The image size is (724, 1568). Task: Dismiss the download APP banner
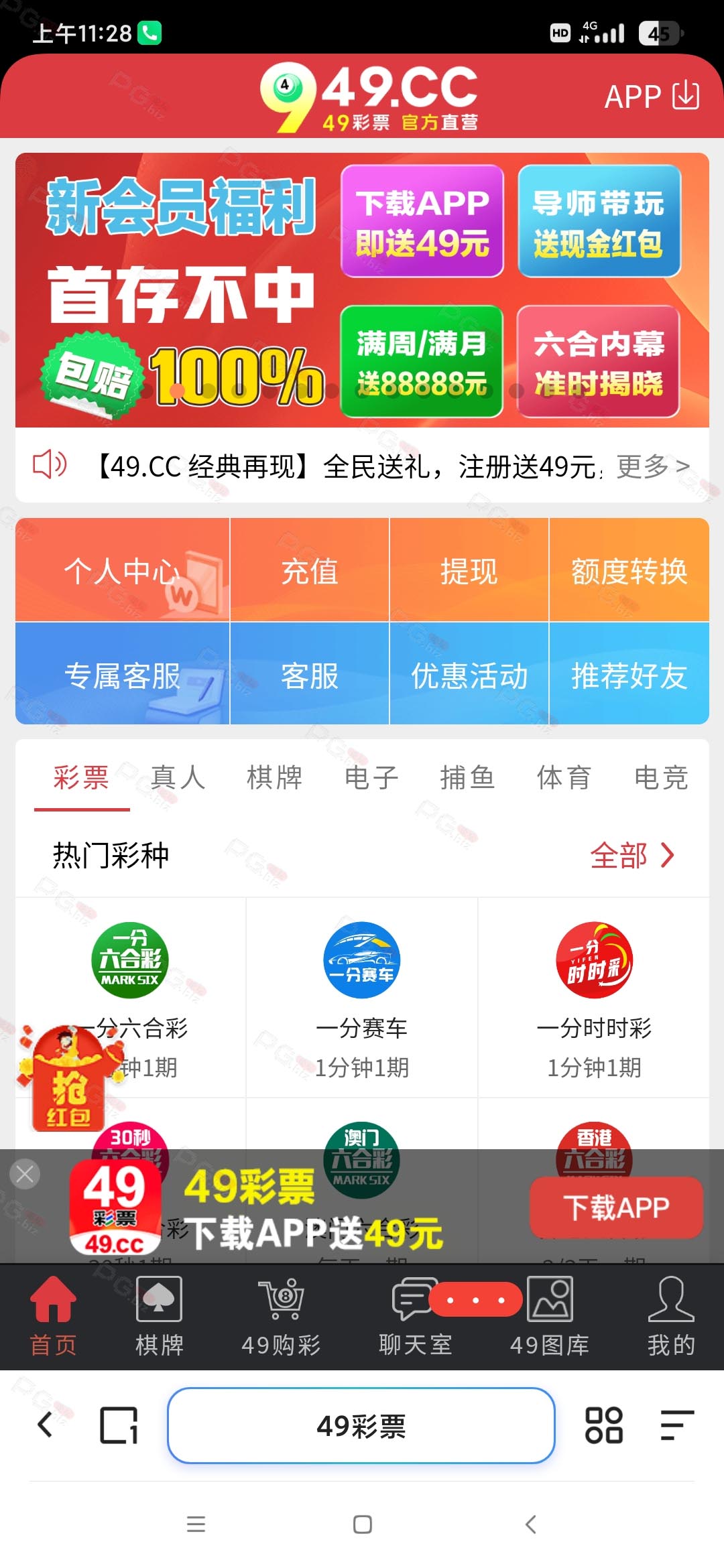[25, 1174]
